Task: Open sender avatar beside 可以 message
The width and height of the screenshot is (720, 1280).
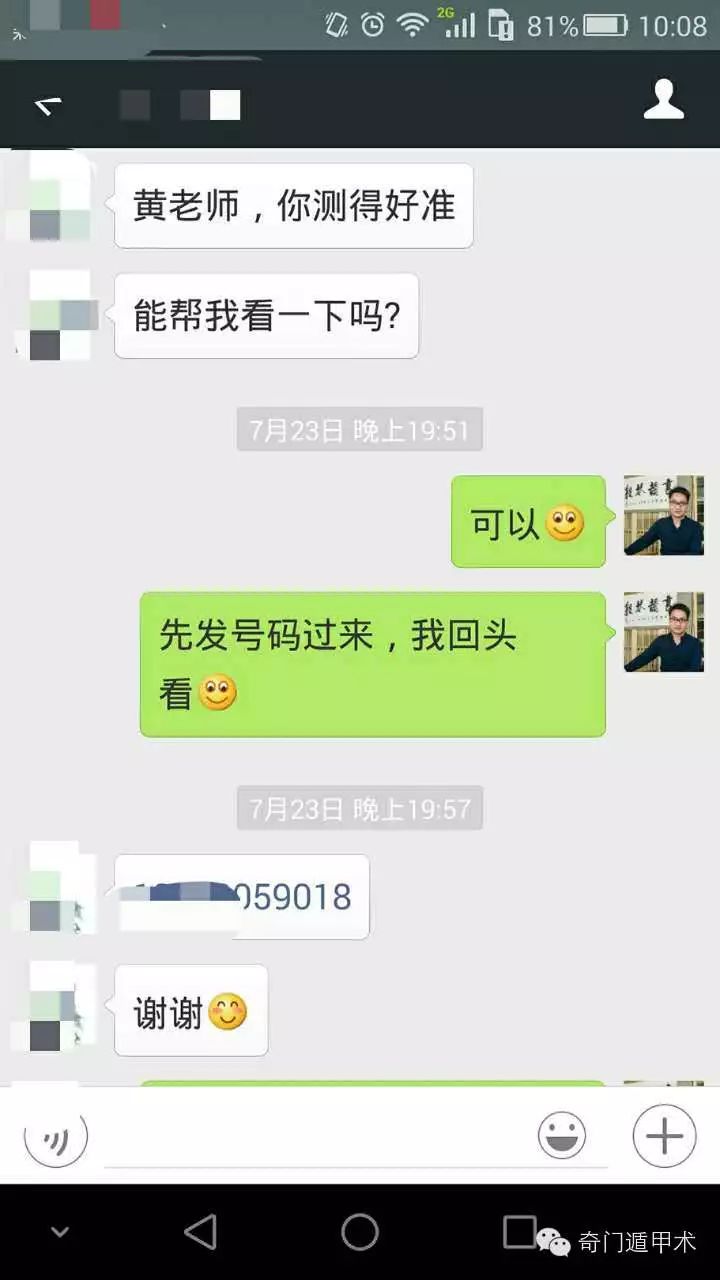Action: [x=663, y=515]
